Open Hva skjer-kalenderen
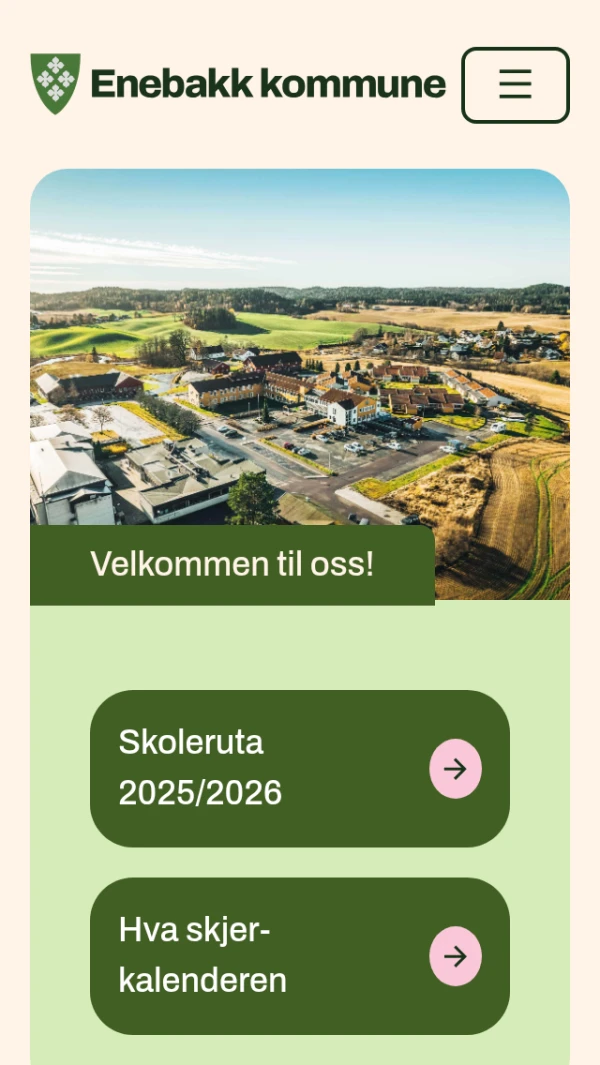The width and height of the screenshot is (600, 1065). [299, 956]
